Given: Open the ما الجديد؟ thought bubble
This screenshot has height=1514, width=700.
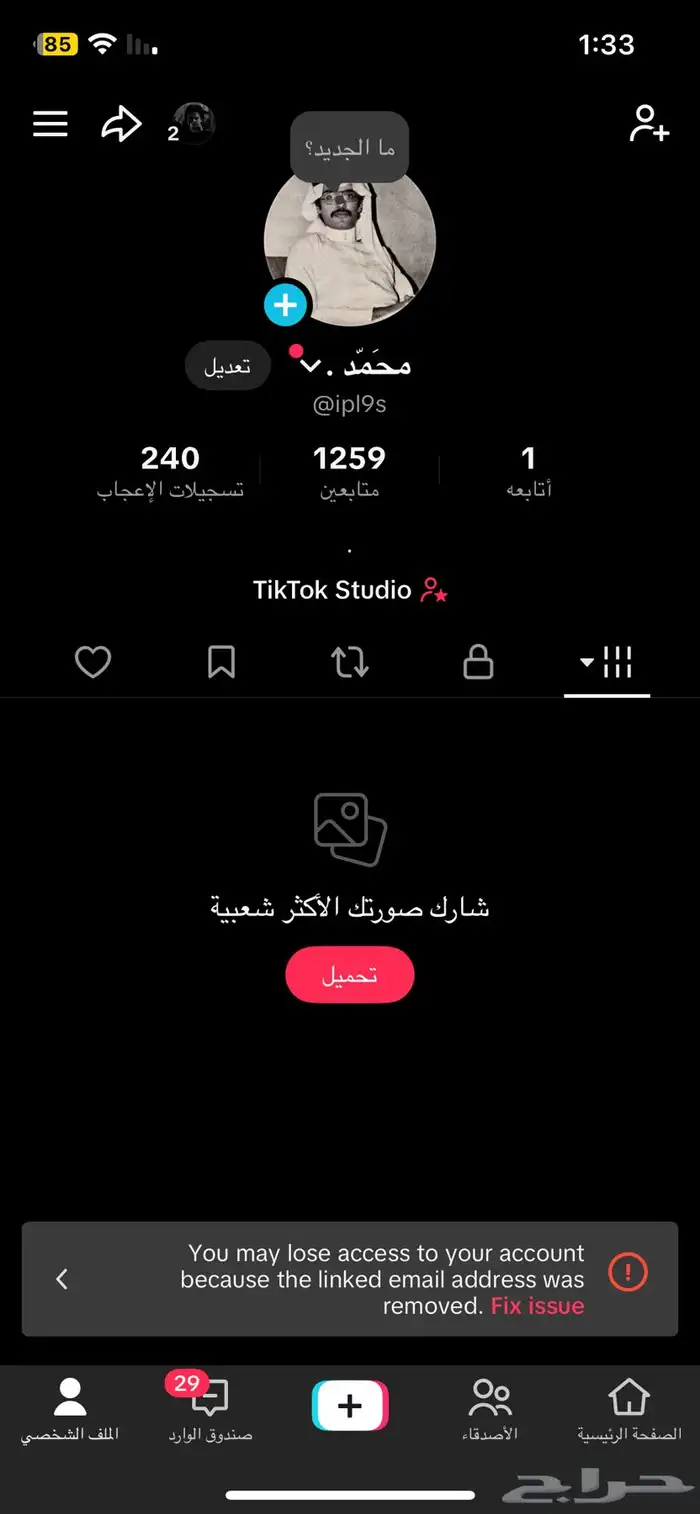Looking at the screenshot, I should (x=349, y=148).
